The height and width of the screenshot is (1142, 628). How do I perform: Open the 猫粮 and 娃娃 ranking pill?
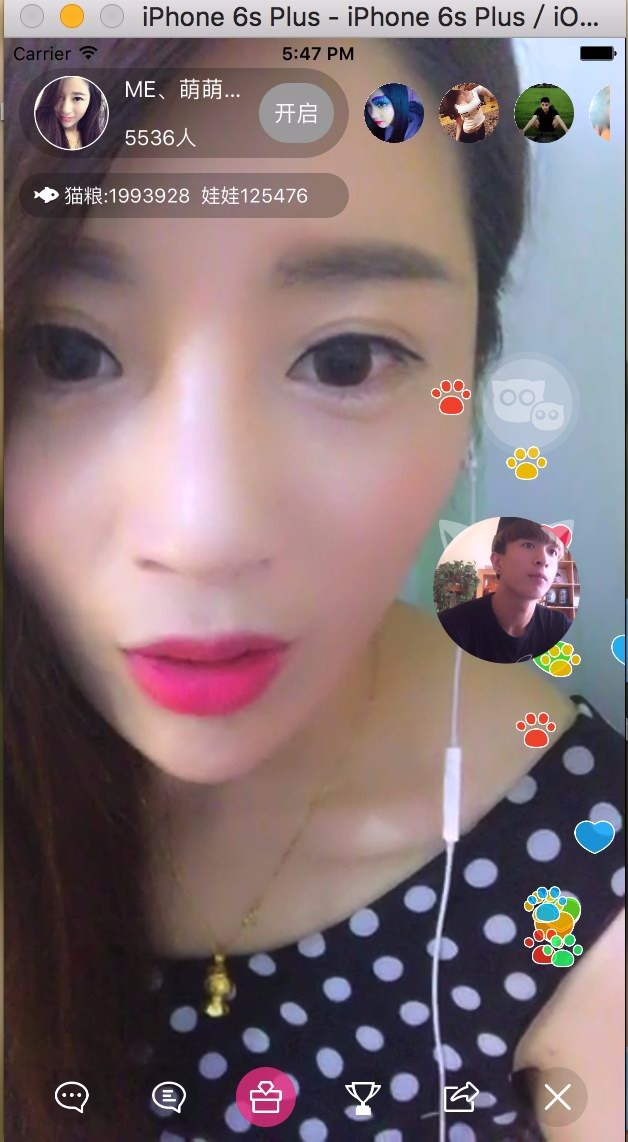tap(185, 196)
